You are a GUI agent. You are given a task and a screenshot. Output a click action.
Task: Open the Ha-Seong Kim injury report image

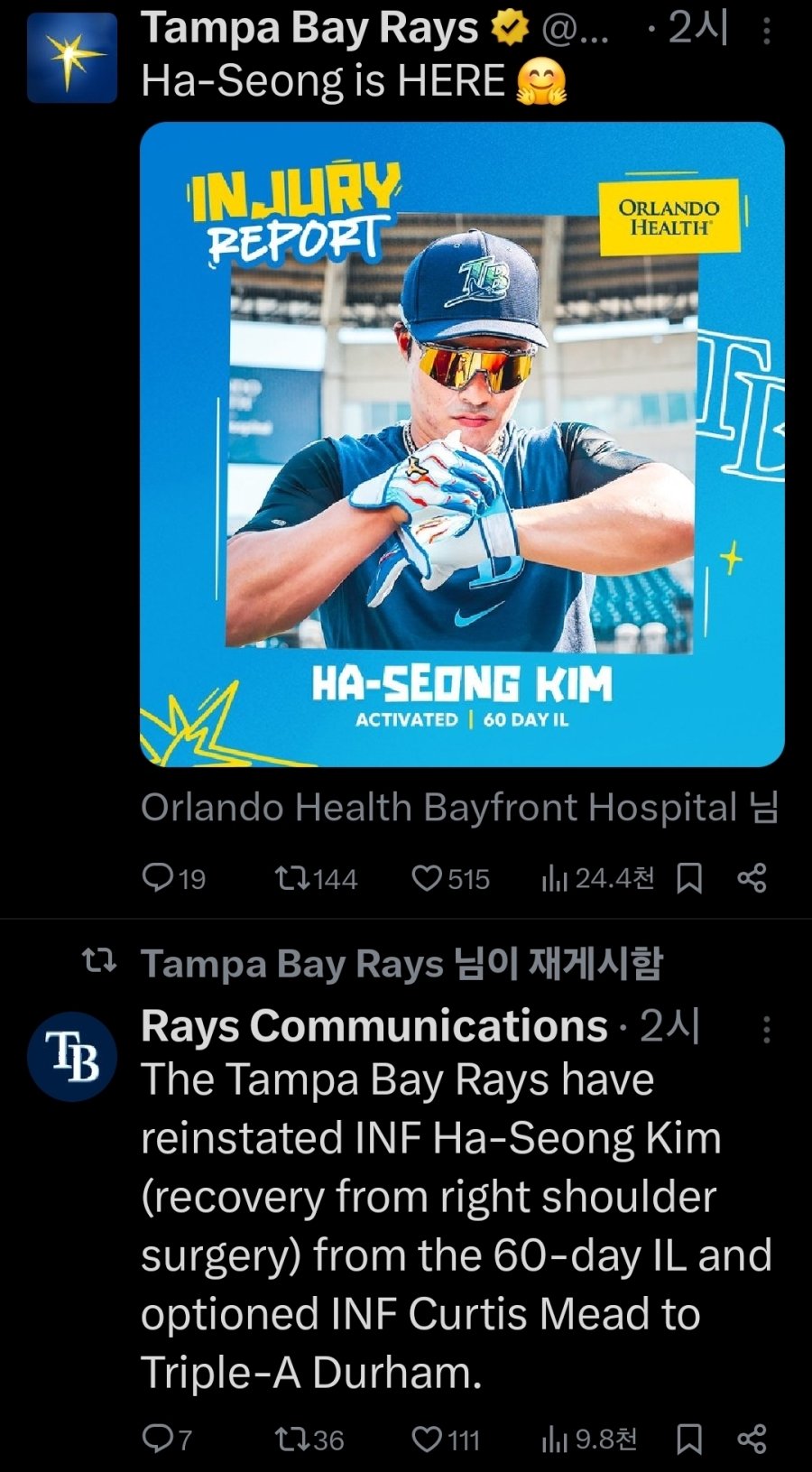click(462, 444)
